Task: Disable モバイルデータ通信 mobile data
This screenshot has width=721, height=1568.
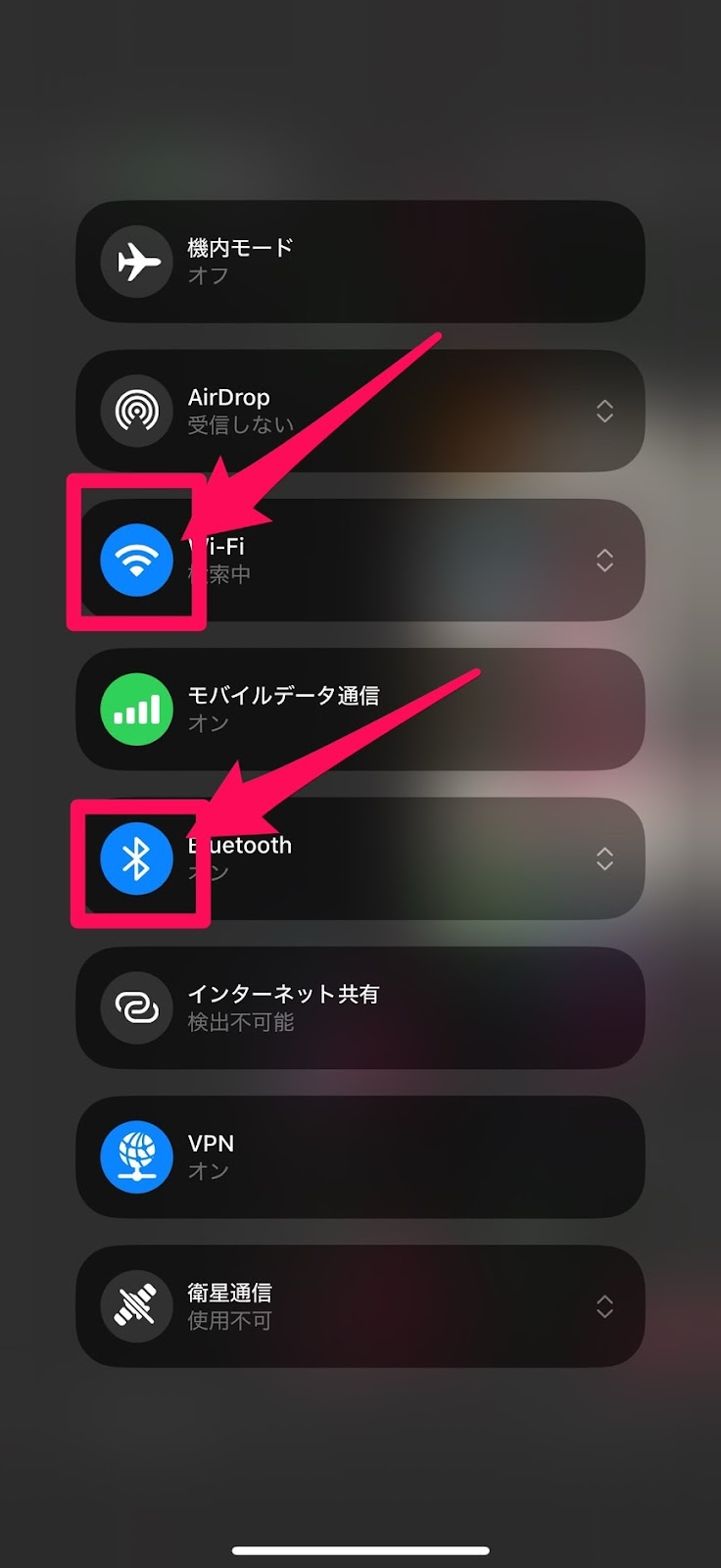Action: pyautogui.click(x=137, y=710)
